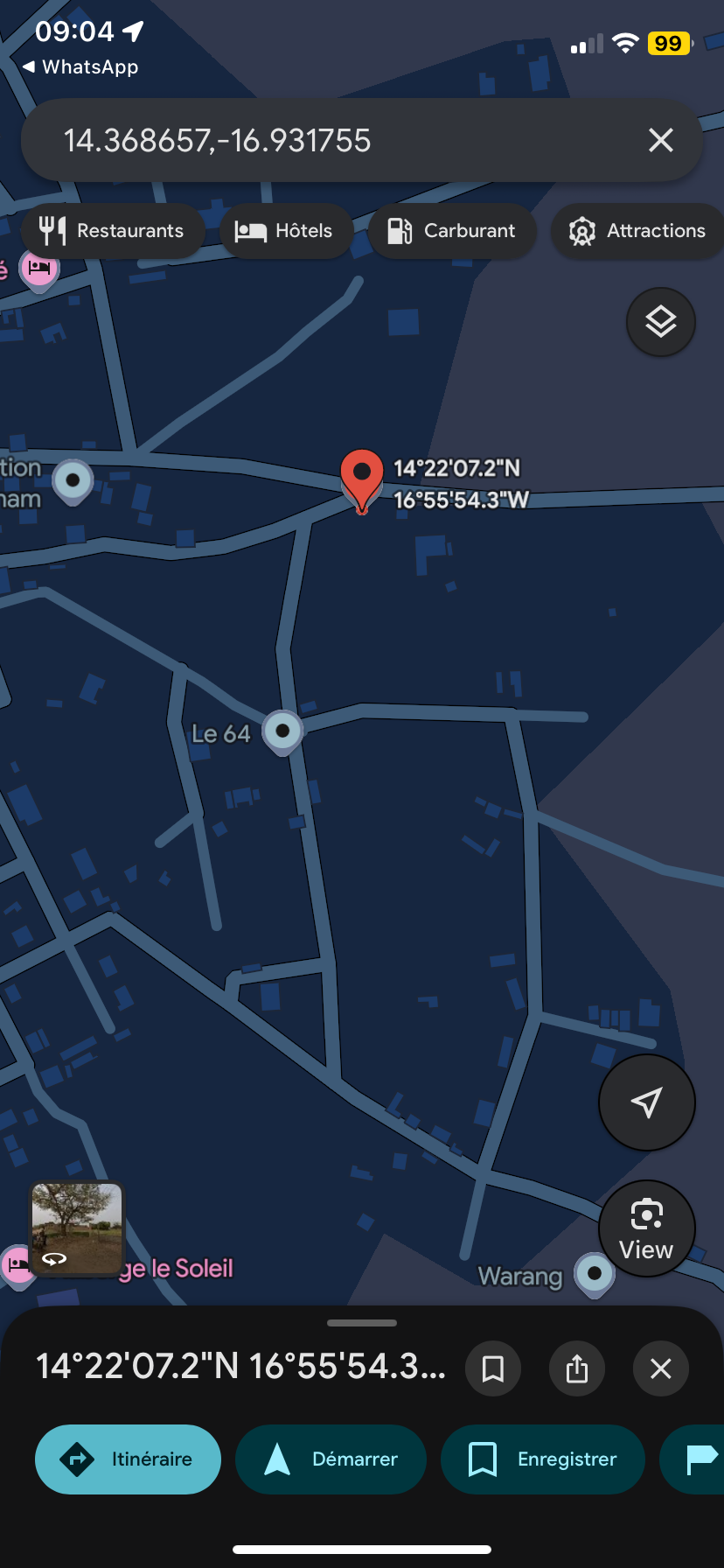Viewport: 724px width, 1568px height.
Task: Choose the Attractions chip
Action: (637, 231)
